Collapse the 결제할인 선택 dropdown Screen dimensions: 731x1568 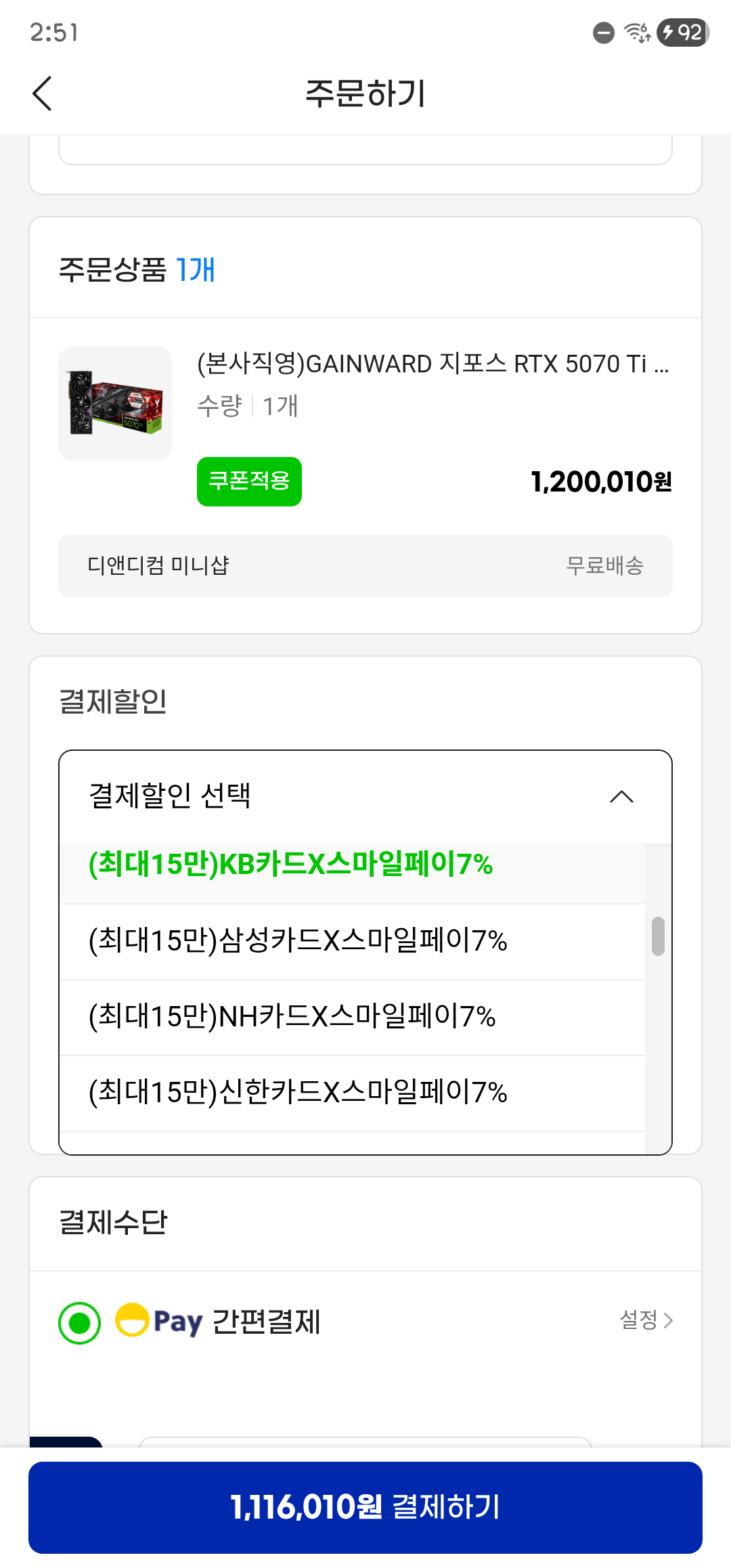[620, 797]
